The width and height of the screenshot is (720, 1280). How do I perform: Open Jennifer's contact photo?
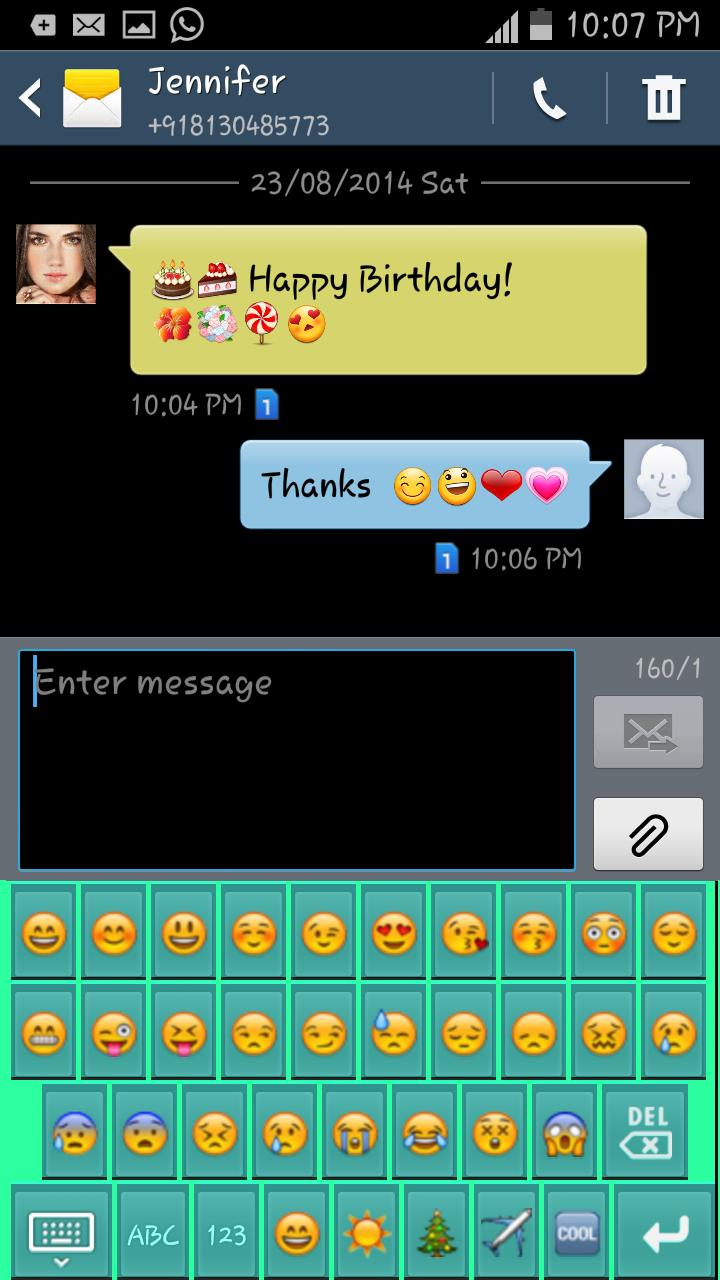click(x=56, y=264)
